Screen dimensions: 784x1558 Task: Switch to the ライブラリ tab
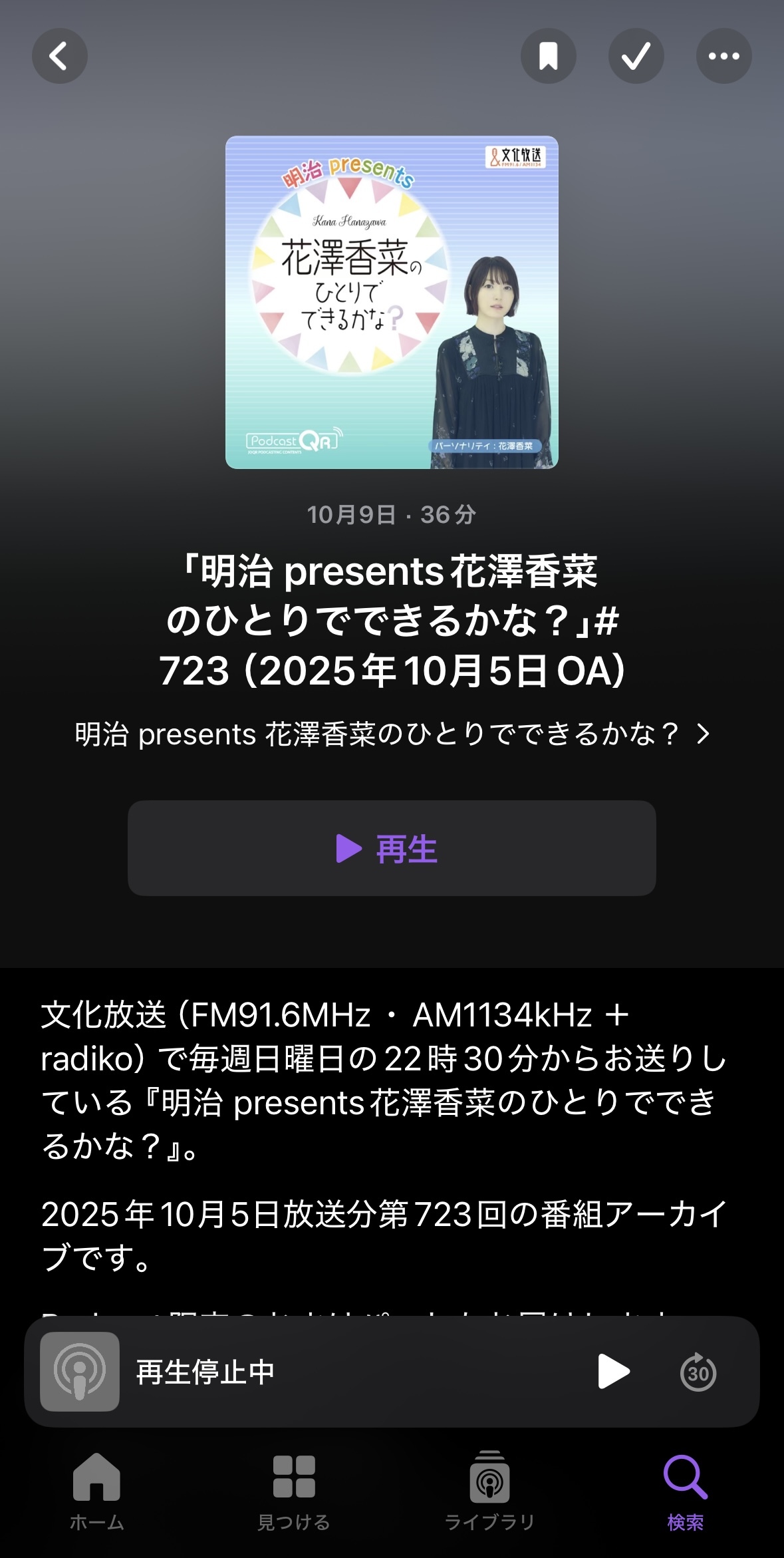click(x=489, y=1491)
